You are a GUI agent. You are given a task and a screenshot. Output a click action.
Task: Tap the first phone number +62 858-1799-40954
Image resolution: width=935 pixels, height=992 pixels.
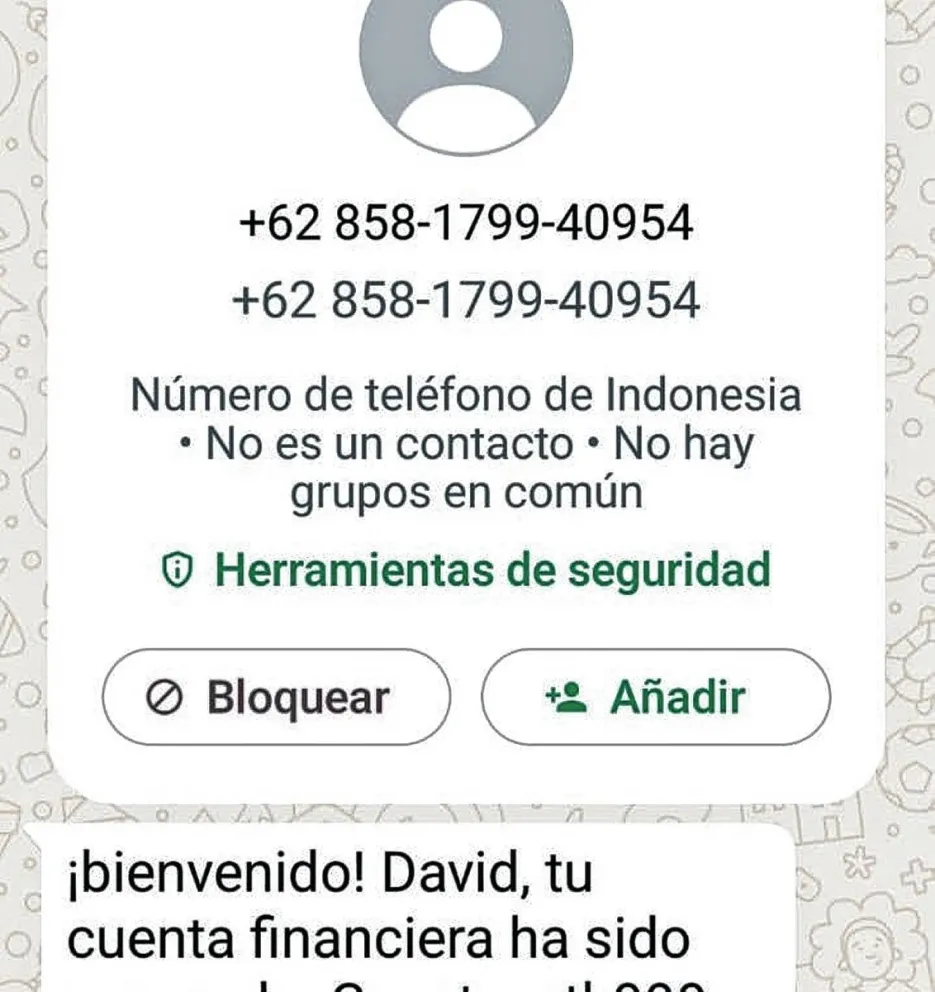[465, 222]
